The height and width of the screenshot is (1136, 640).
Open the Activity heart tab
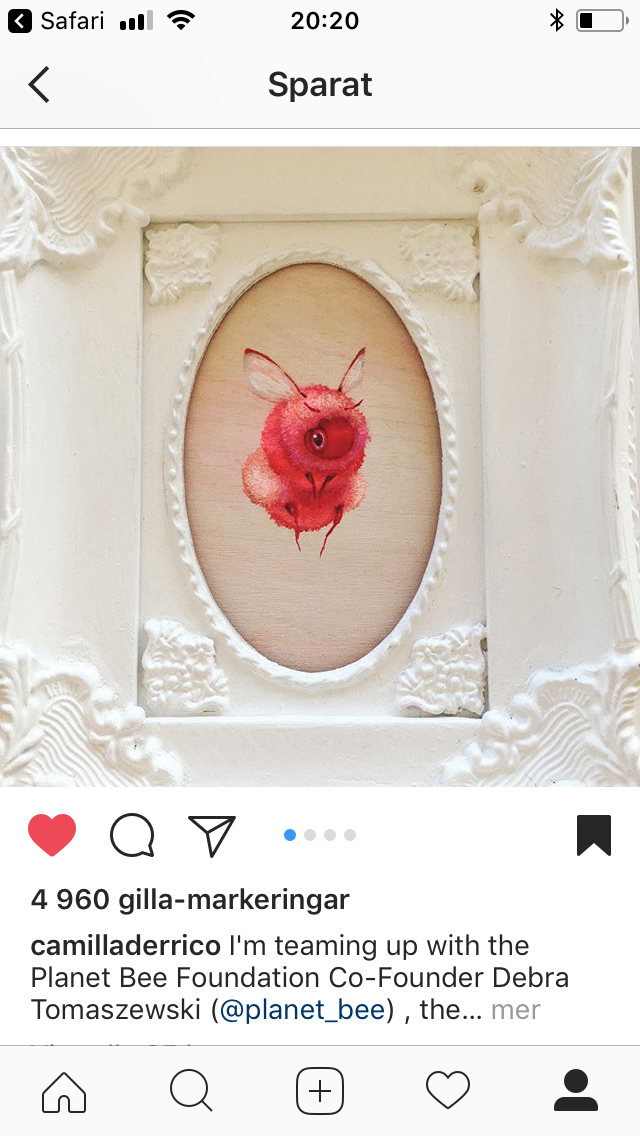point(448,1090)
